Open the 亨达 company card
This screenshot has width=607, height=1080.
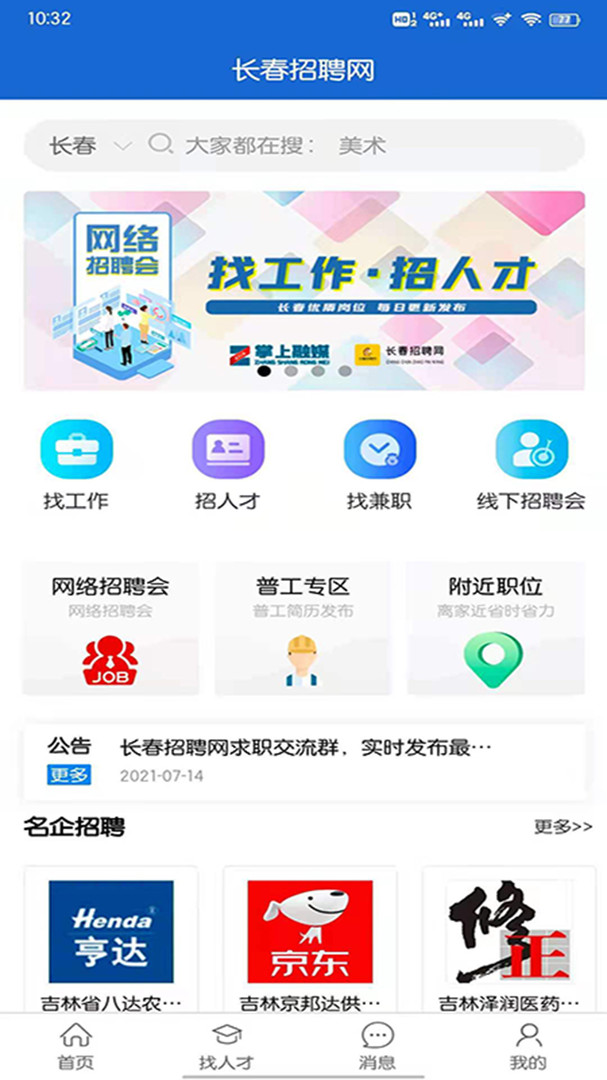111,941
